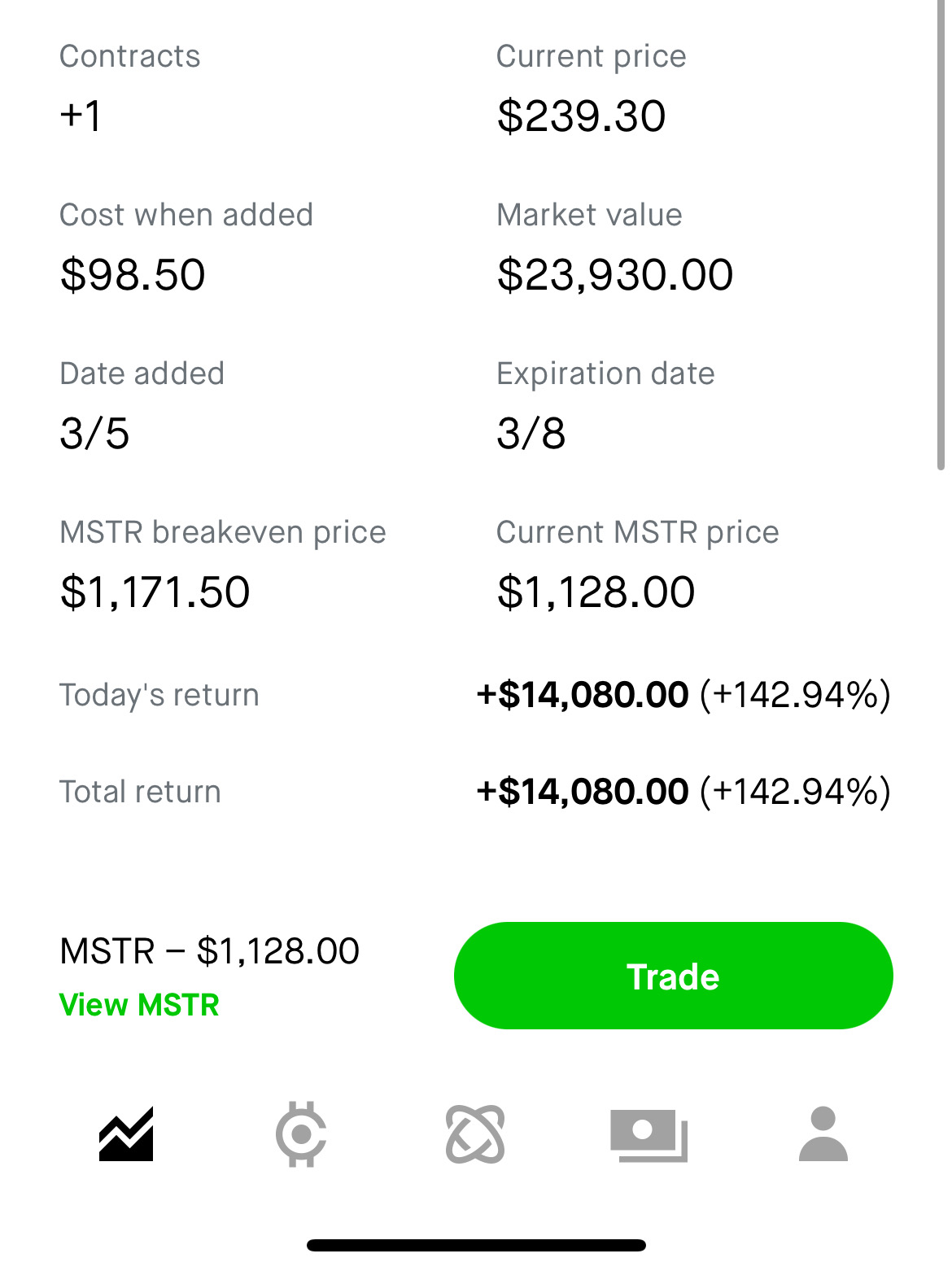
Task: Open the cash tab
Action: 648,1133
